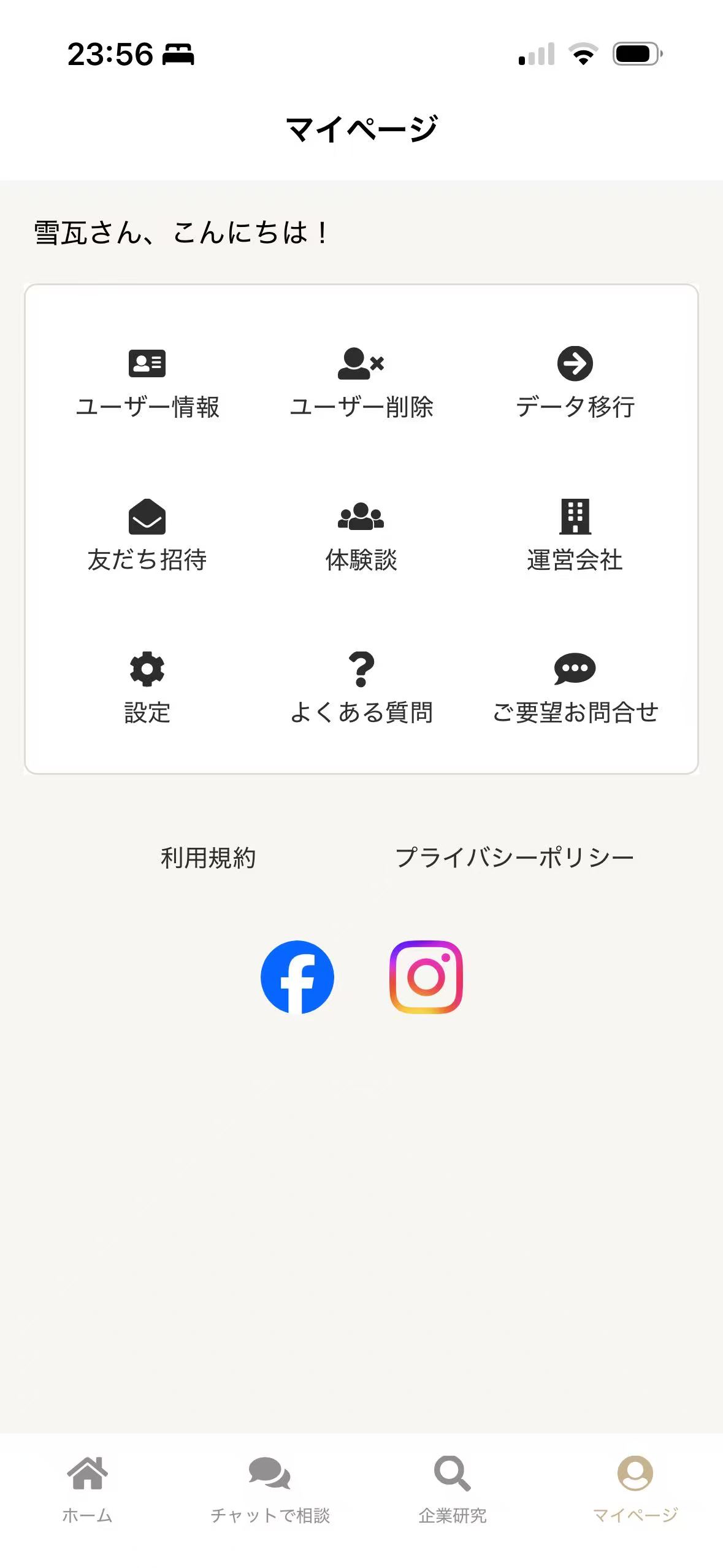The image size is (723, 1568).
Task: Select ユーザー削除 to delete the account
Action: [361, 383]
